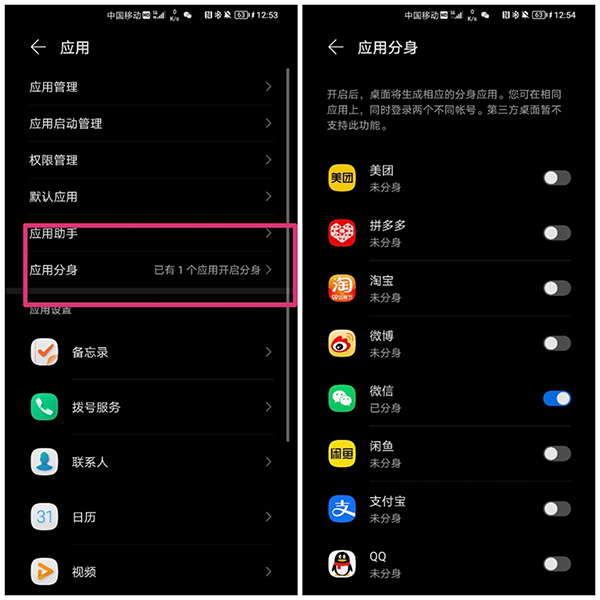Screen dimensions: 600x600
Task: Open 权限管理
Action: click(150, 160)
